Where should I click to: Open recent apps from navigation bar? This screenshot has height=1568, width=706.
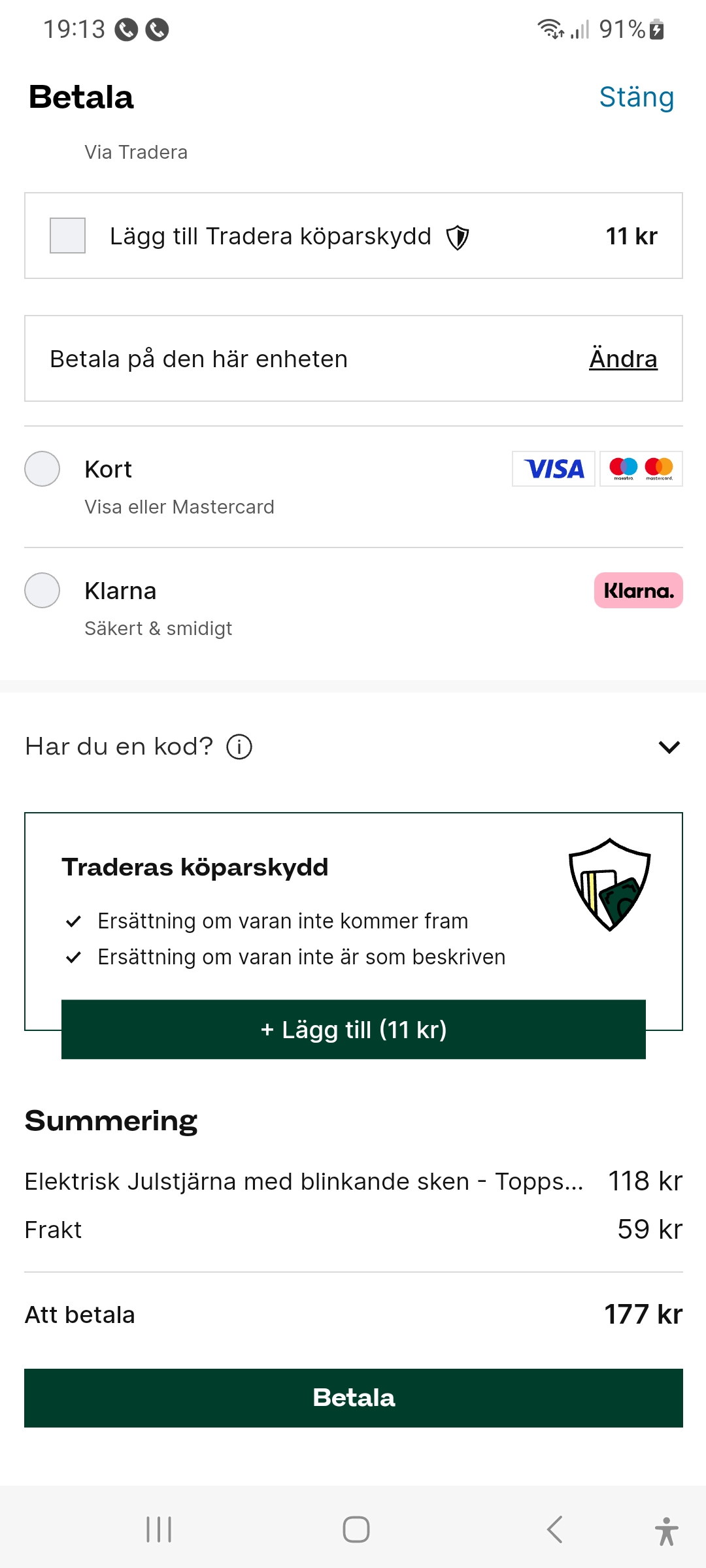(159, 1529)
